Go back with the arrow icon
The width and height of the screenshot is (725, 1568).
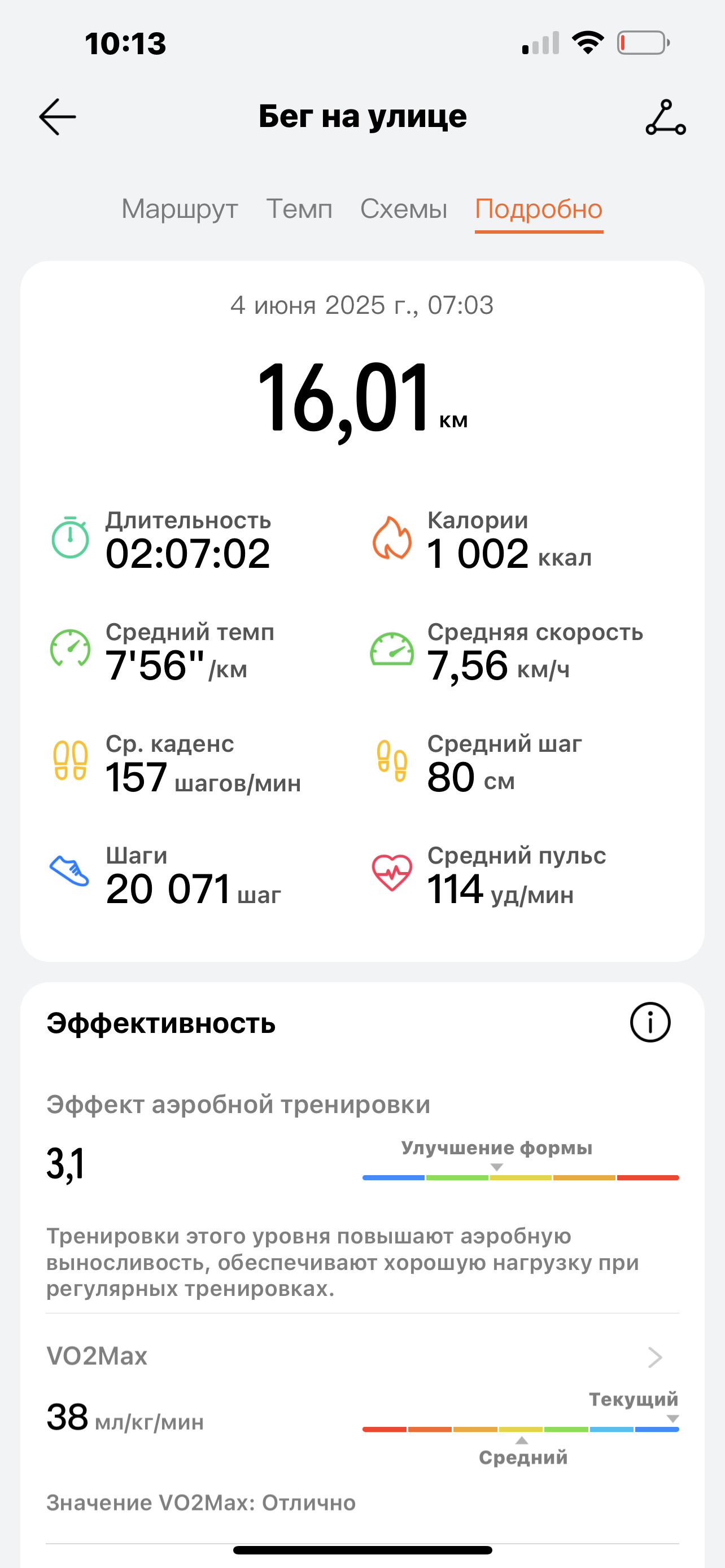pyautogui.click(x=57, y=117)
